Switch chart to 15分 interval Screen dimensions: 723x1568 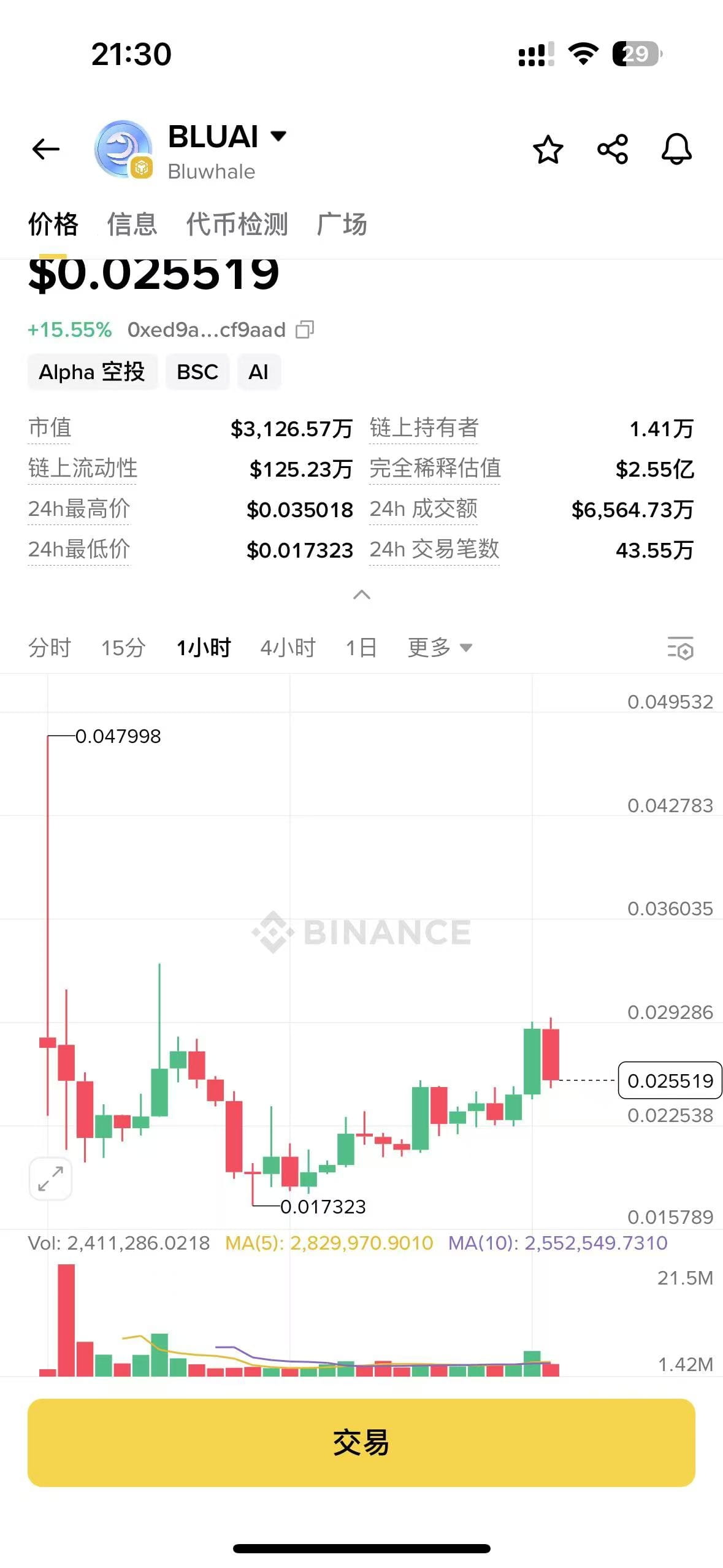123,648
